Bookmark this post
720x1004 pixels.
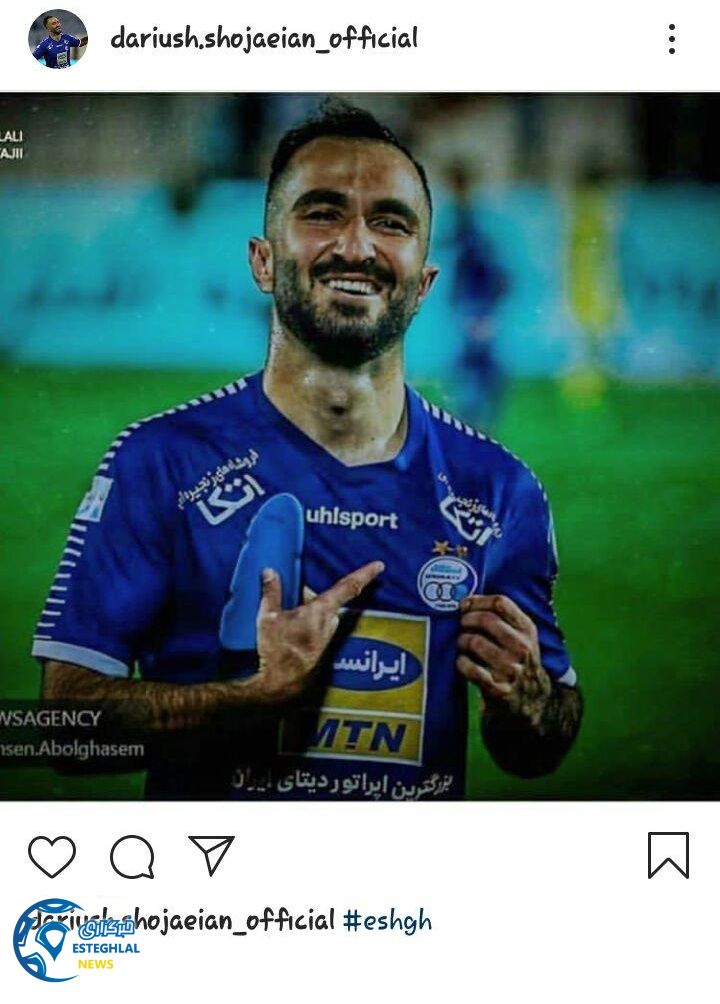click(x=668, y=855)
